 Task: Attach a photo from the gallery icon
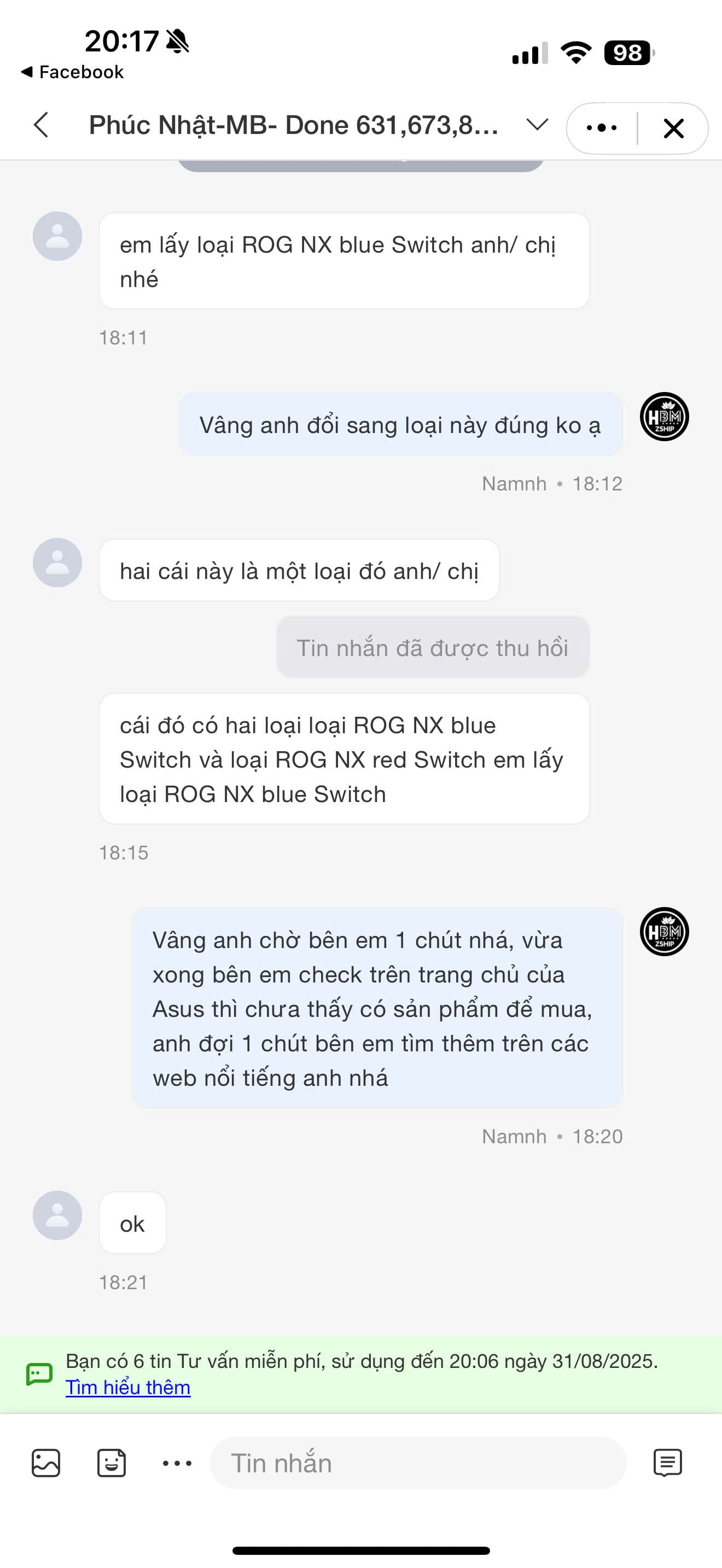[45, 1464]
